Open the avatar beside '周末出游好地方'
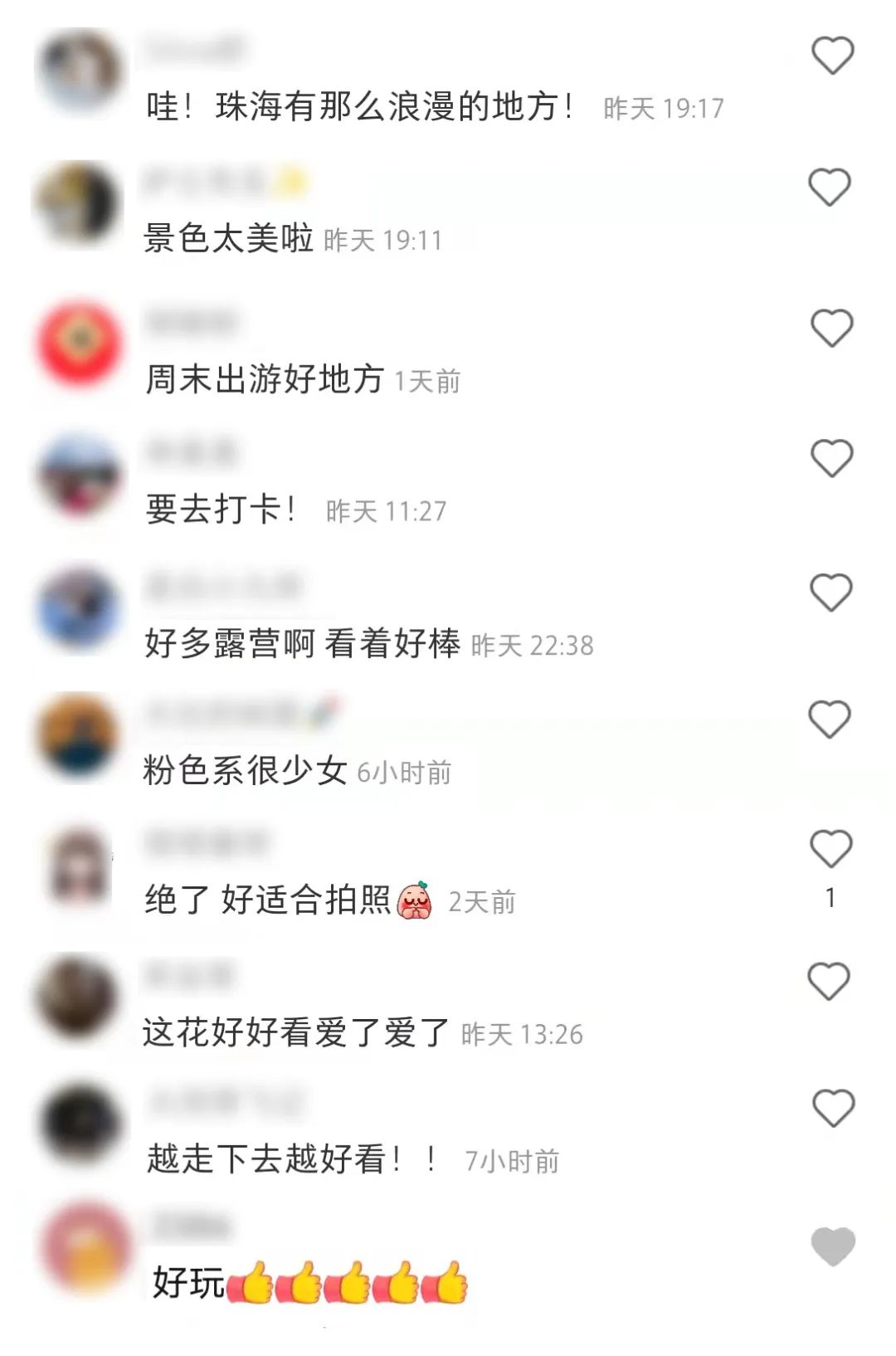Image resolution: width=896 pixels, height=1356 pixels. (x=80, y=344)
